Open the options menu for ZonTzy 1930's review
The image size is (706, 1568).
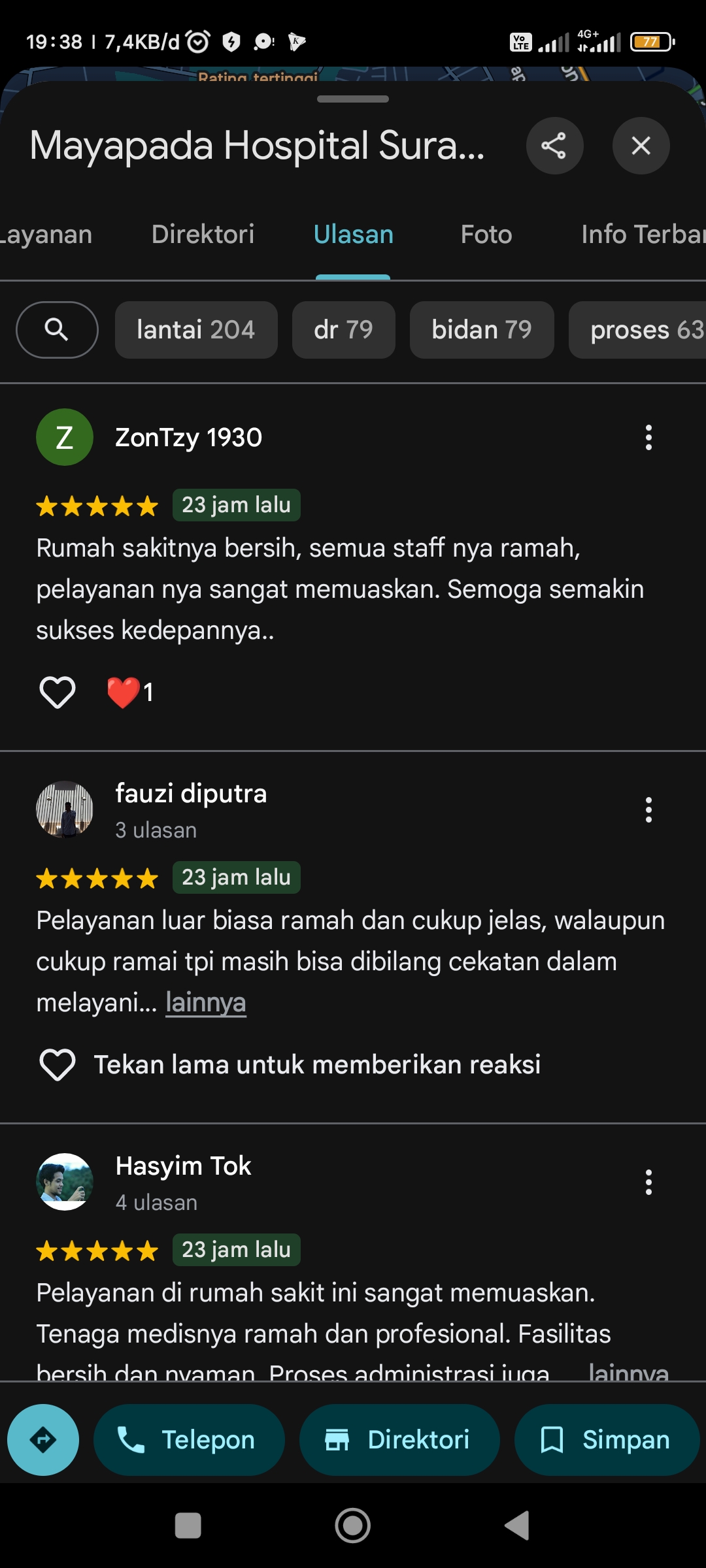coord(648,437)
